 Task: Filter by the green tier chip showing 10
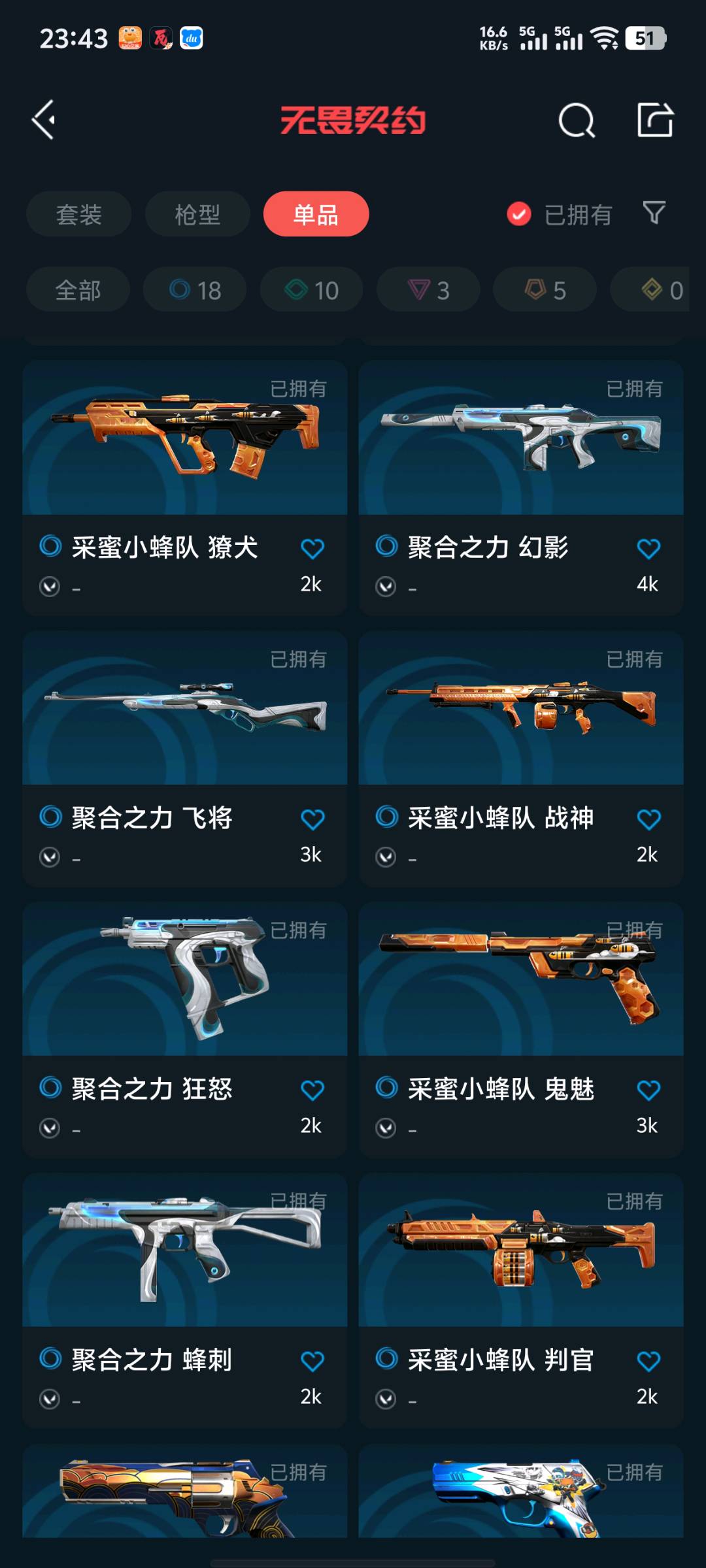point(311,290)
